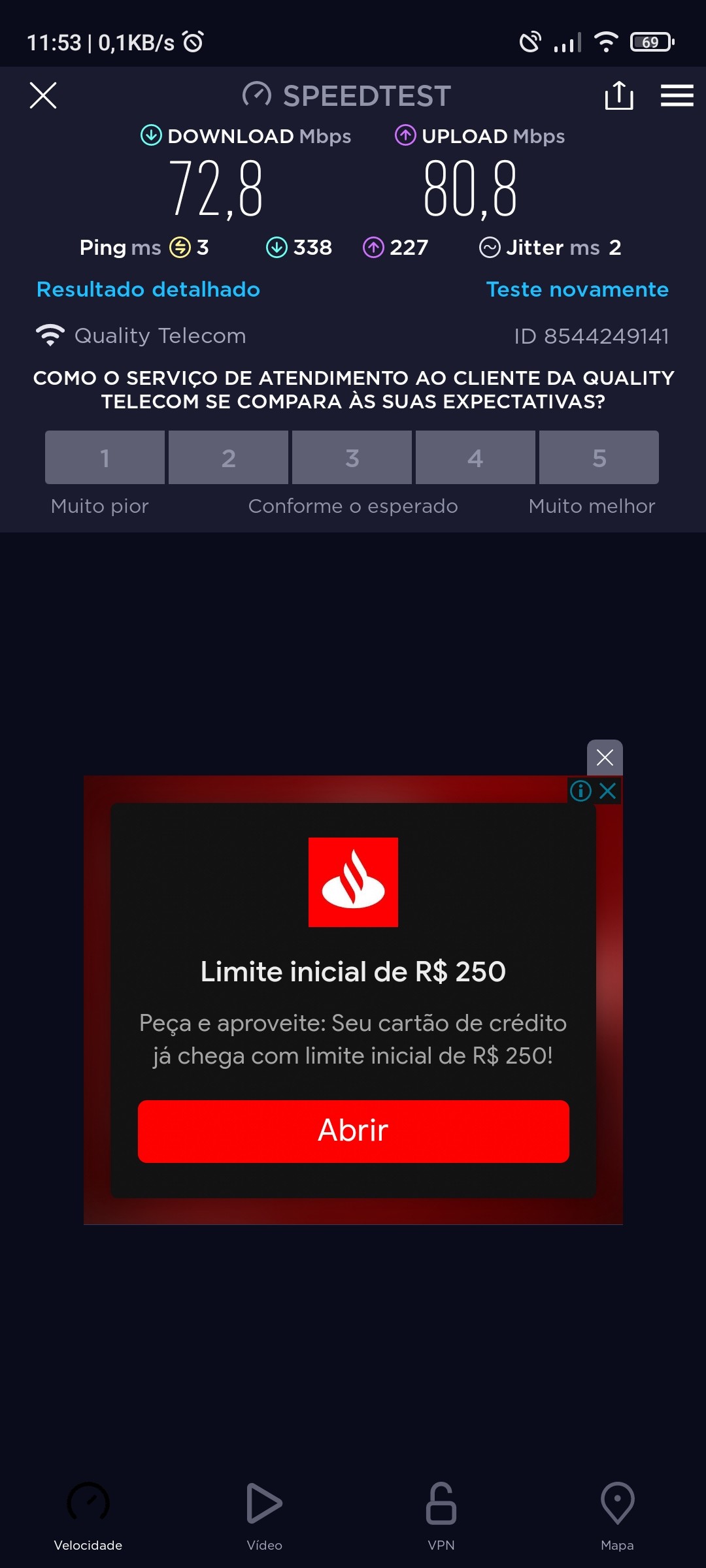Tap Teste novamente to rerun test

pyautogui.click(x=577, y=289)
